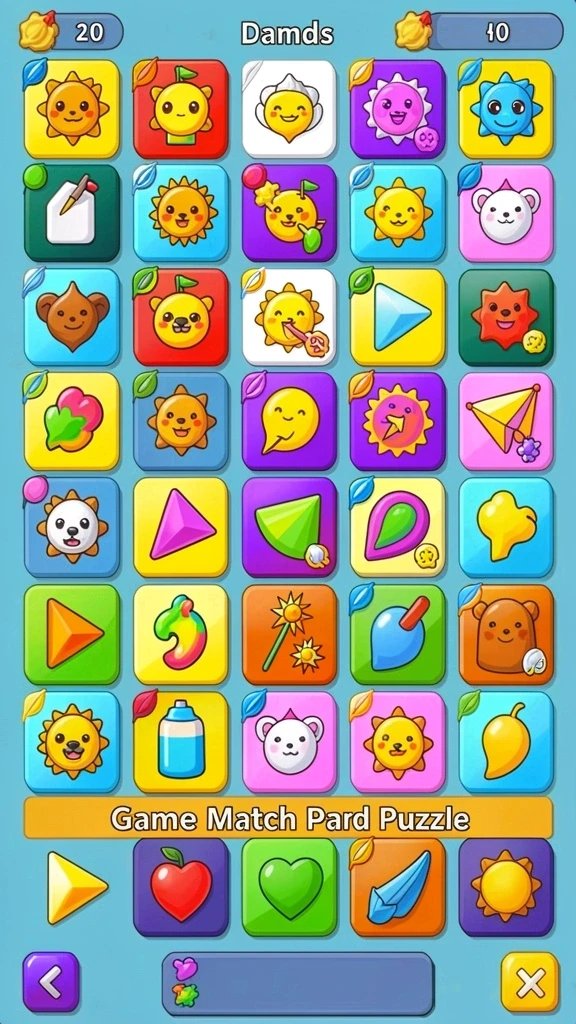
Task: Choose the rainbow cashew tile
Action: click(181, 635)
